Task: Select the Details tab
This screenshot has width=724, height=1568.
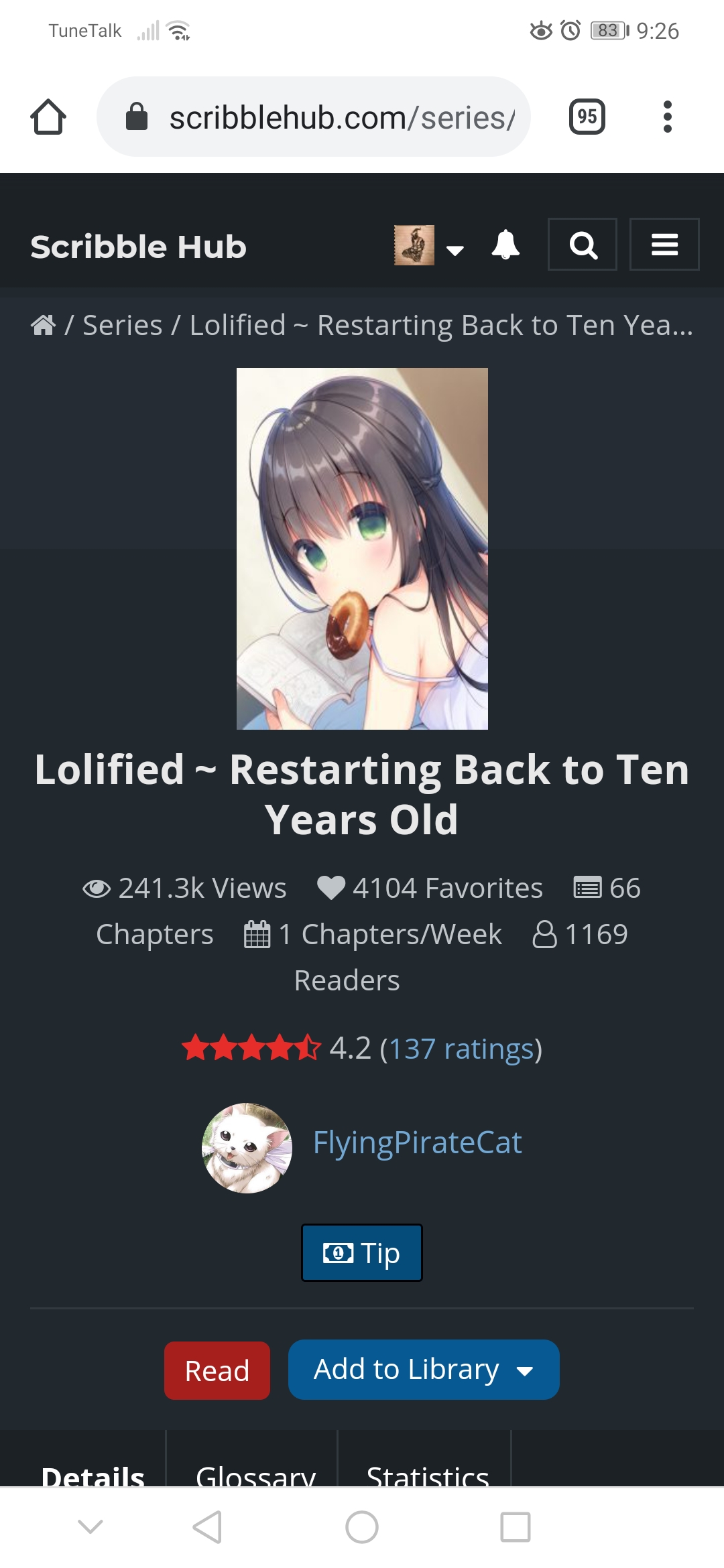Action: (x=93, y=1474)
